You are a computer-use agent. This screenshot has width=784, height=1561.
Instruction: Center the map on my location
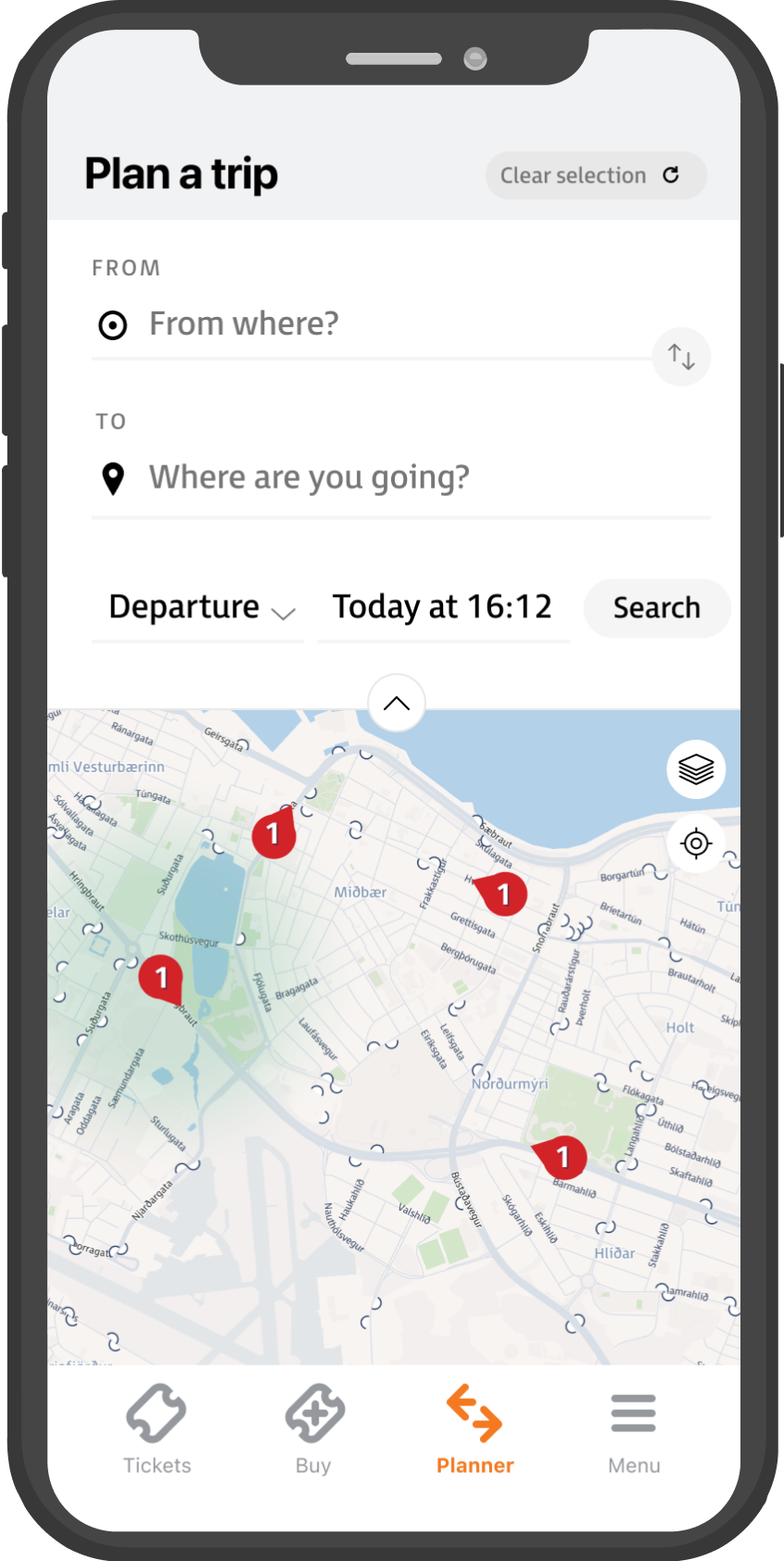pos(695,844)
